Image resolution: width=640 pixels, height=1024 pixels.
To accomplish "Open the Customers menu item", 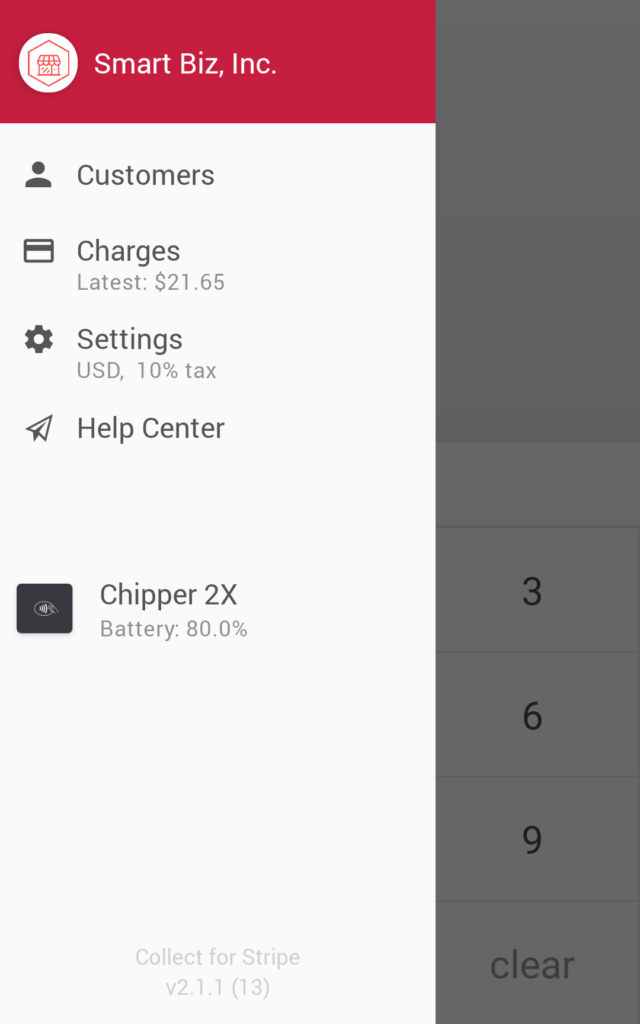I will pos(145,175).
